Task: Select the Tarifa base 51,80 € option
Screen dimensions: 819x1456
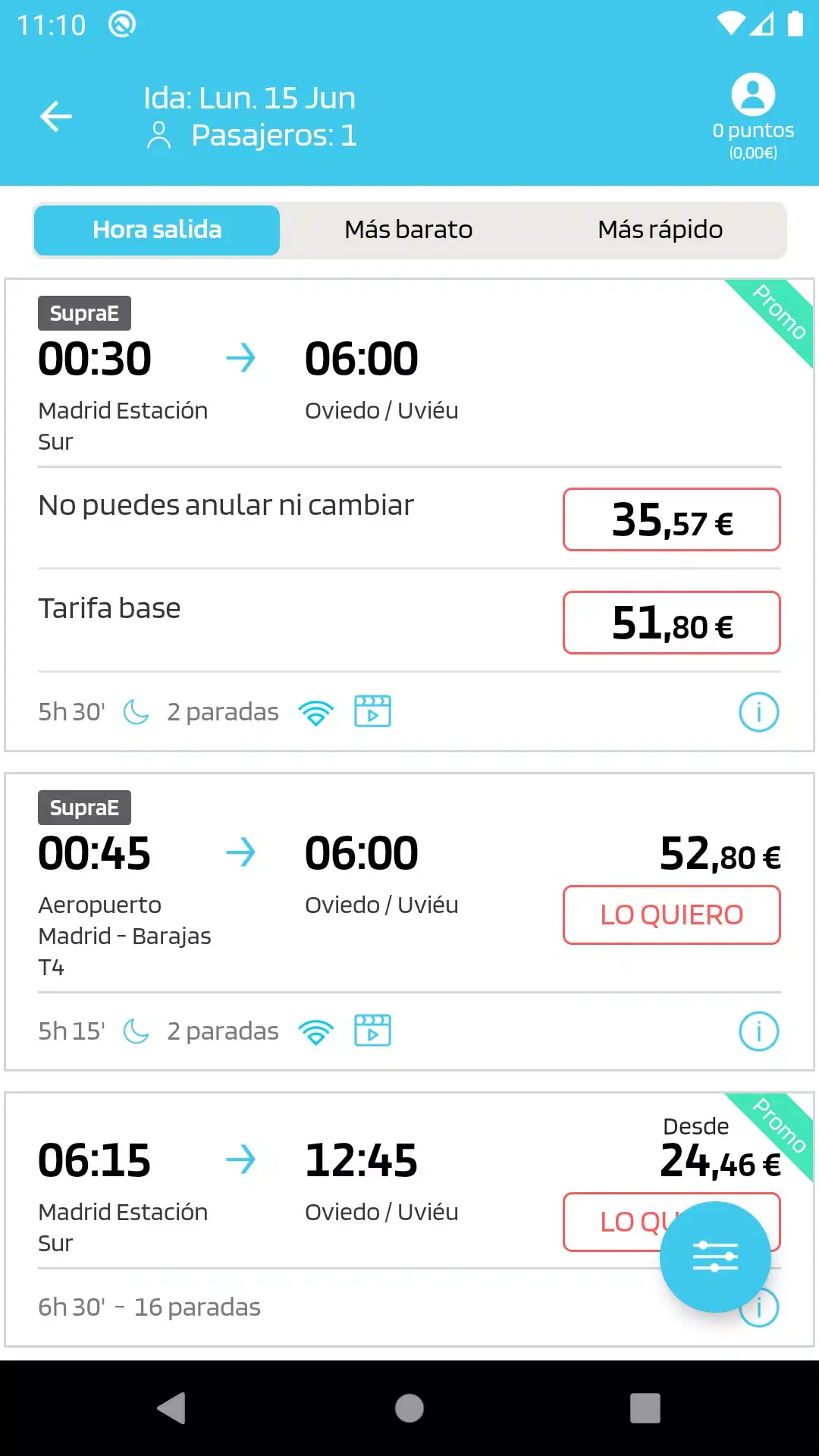Action: [x=671, y=623]
